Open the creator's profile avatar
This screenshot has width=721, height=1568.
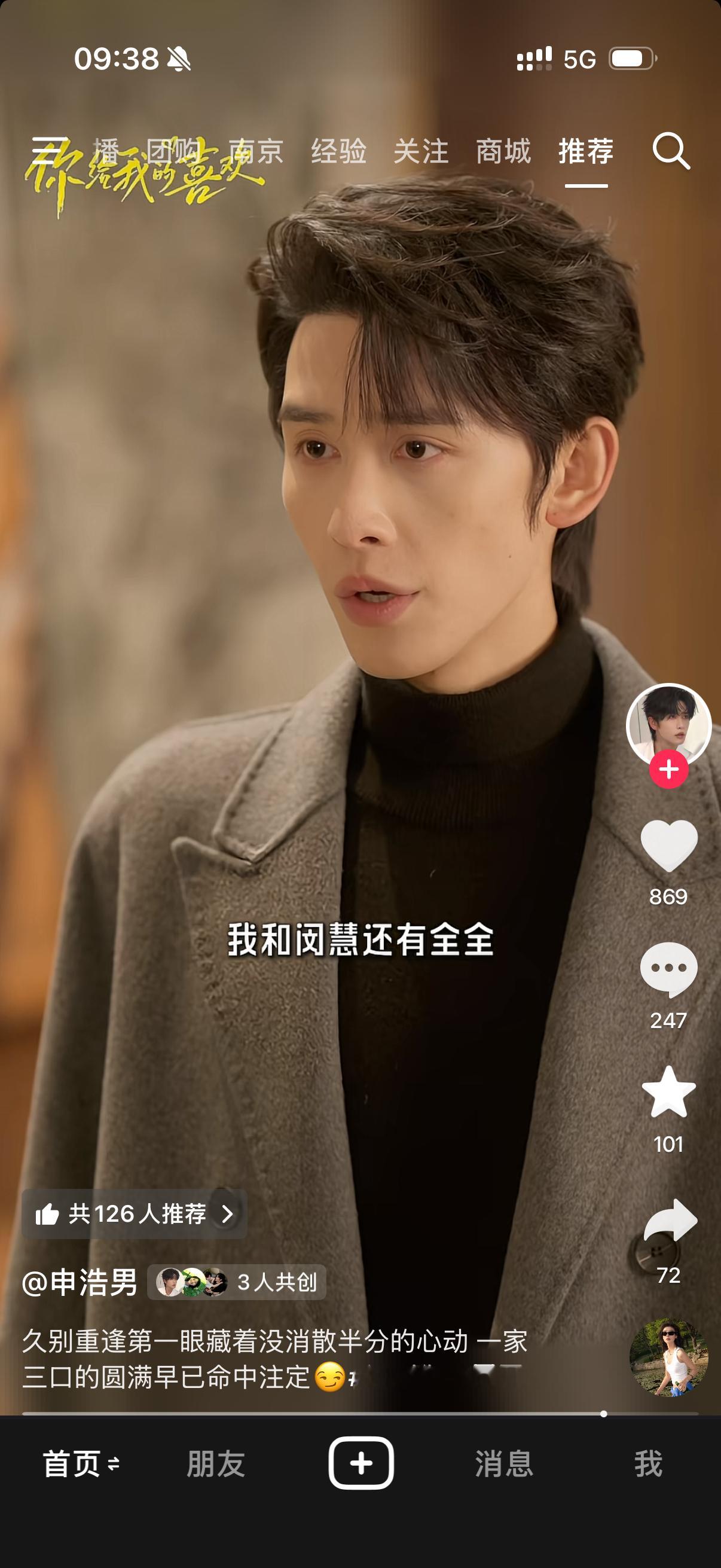668,725
